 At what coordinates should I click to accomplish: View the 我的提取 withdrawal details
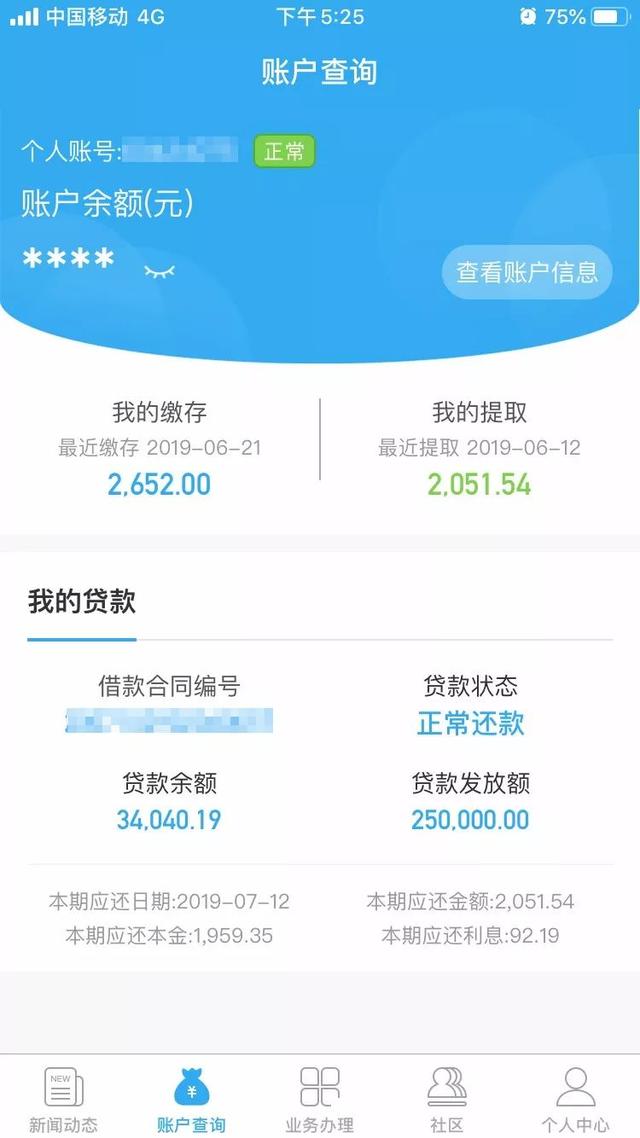(x=479, y=448)
